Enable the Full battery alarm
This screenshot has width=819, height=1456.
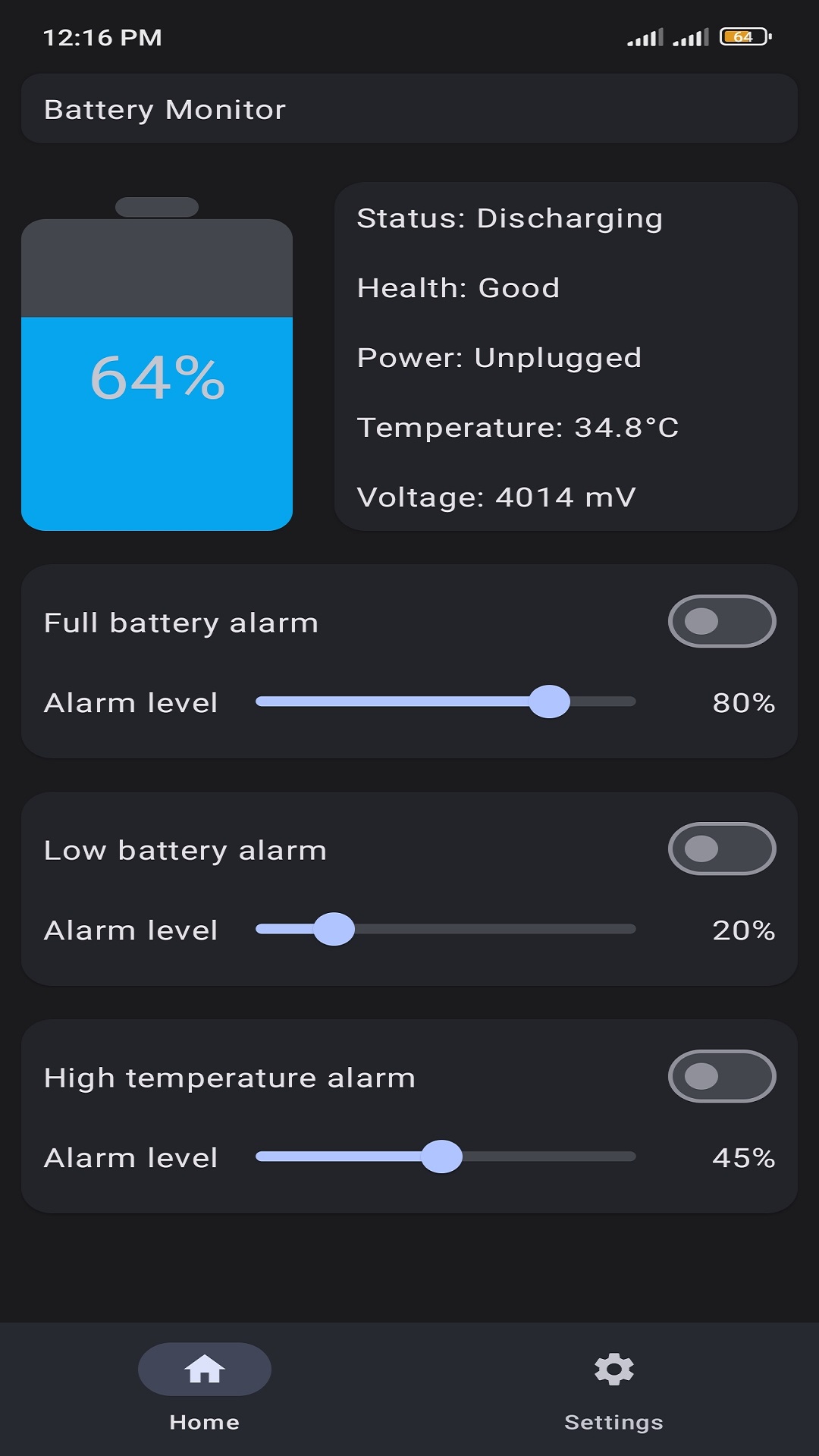click(722, 621)
